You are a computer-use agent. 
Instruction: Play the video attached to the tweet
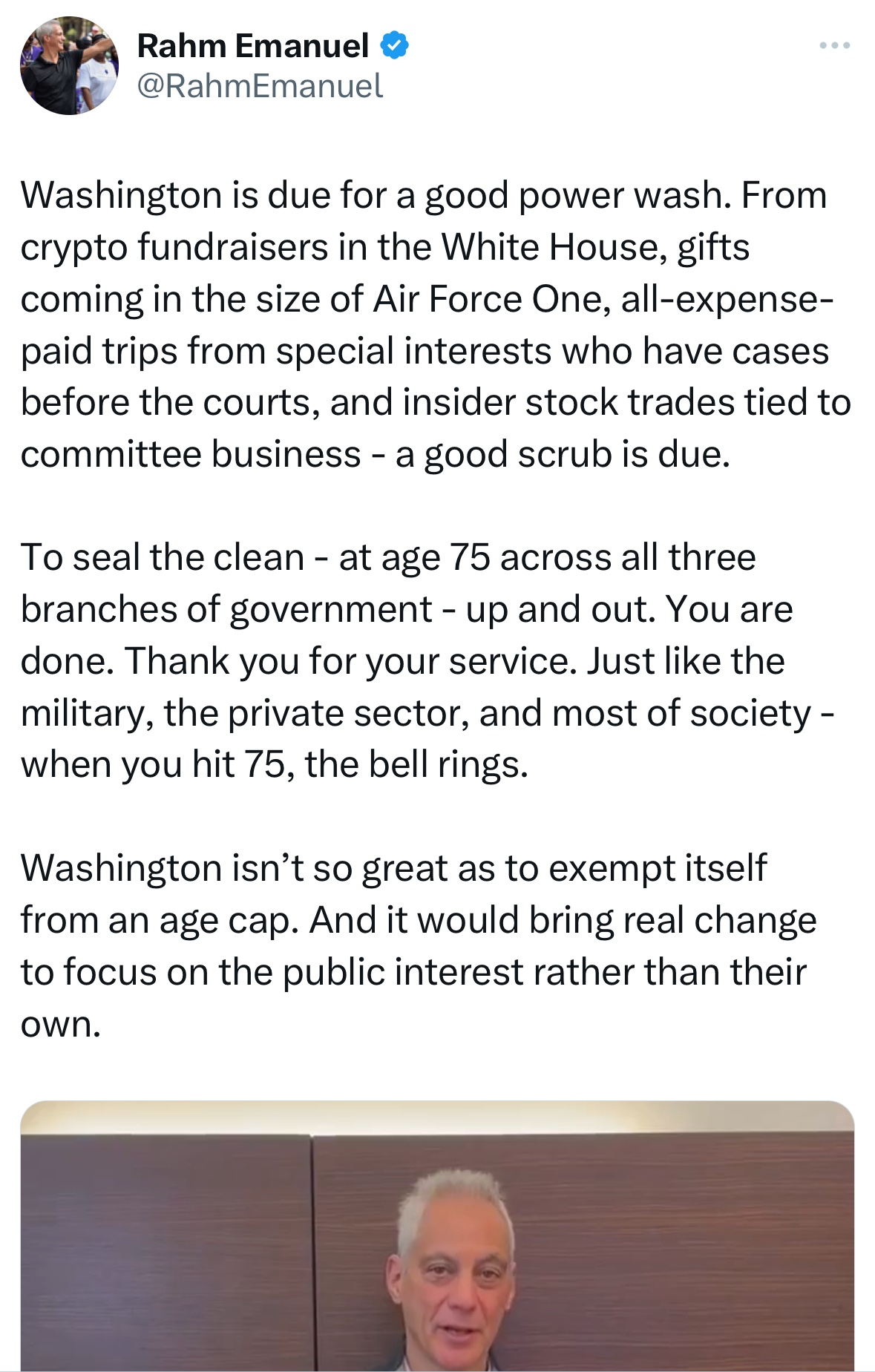(437, 1235)
